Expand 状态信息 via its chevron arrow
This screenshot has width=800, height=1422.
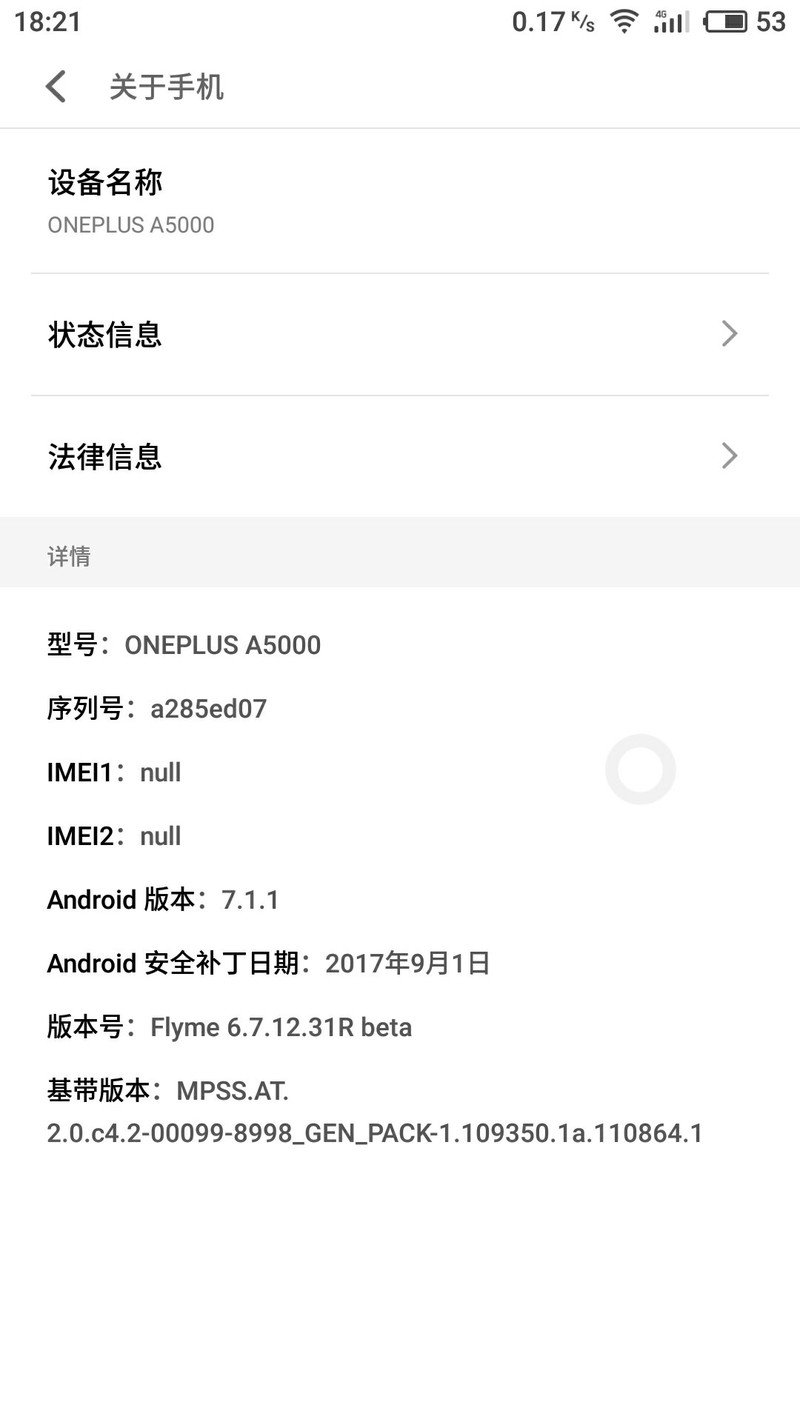(x=729, y=334)
